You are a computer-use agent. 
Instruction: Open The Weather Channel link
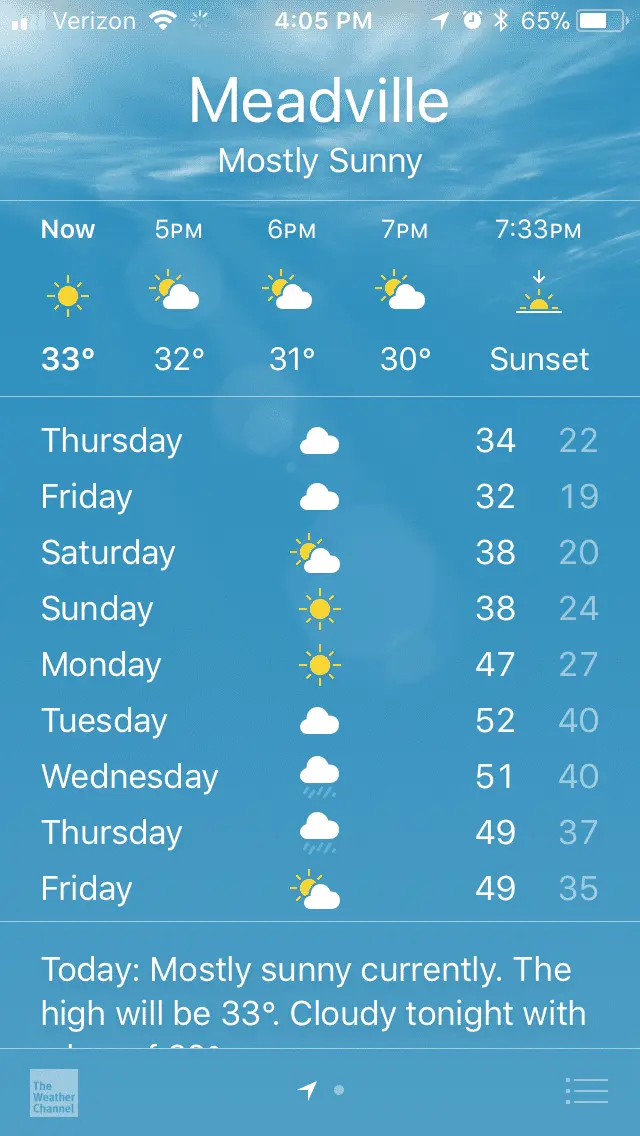tap(53, 1091)
